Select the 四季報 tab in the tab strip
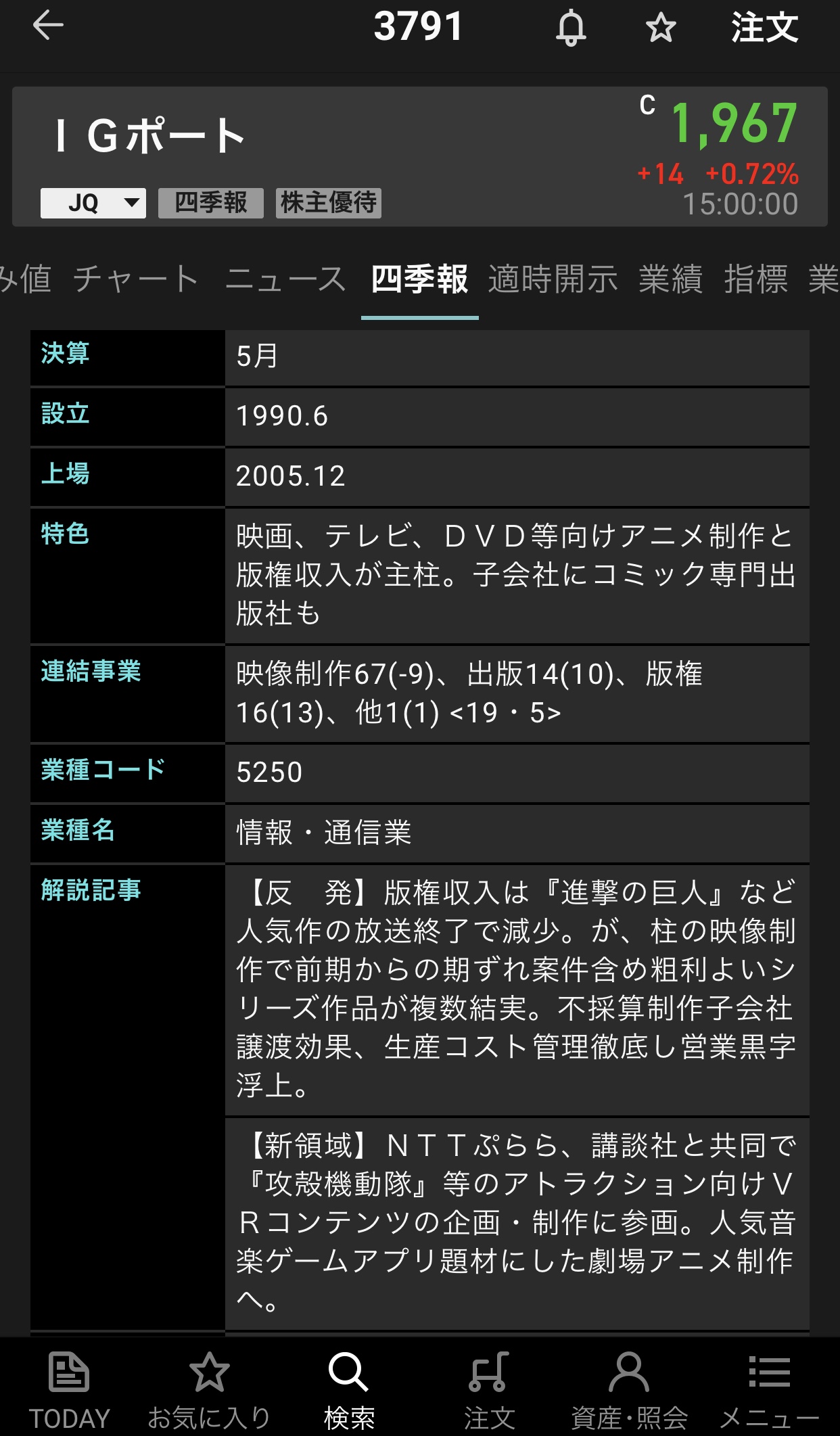The height and width of the screenshot is (1436, 840). point(419,279)
